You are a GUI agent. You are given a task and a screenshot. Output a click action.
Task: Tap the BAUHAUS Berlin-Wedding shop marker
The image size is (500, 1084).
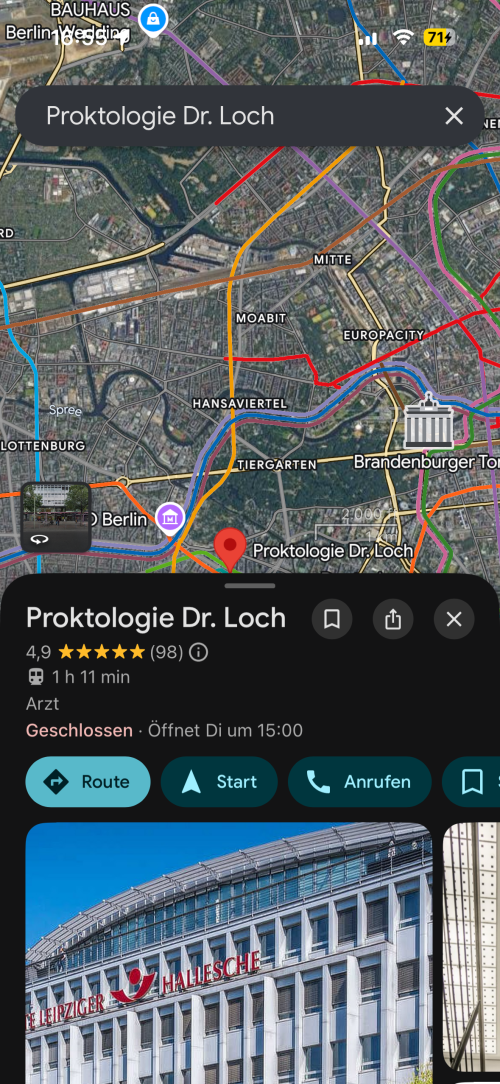click(x=152, y=21)
